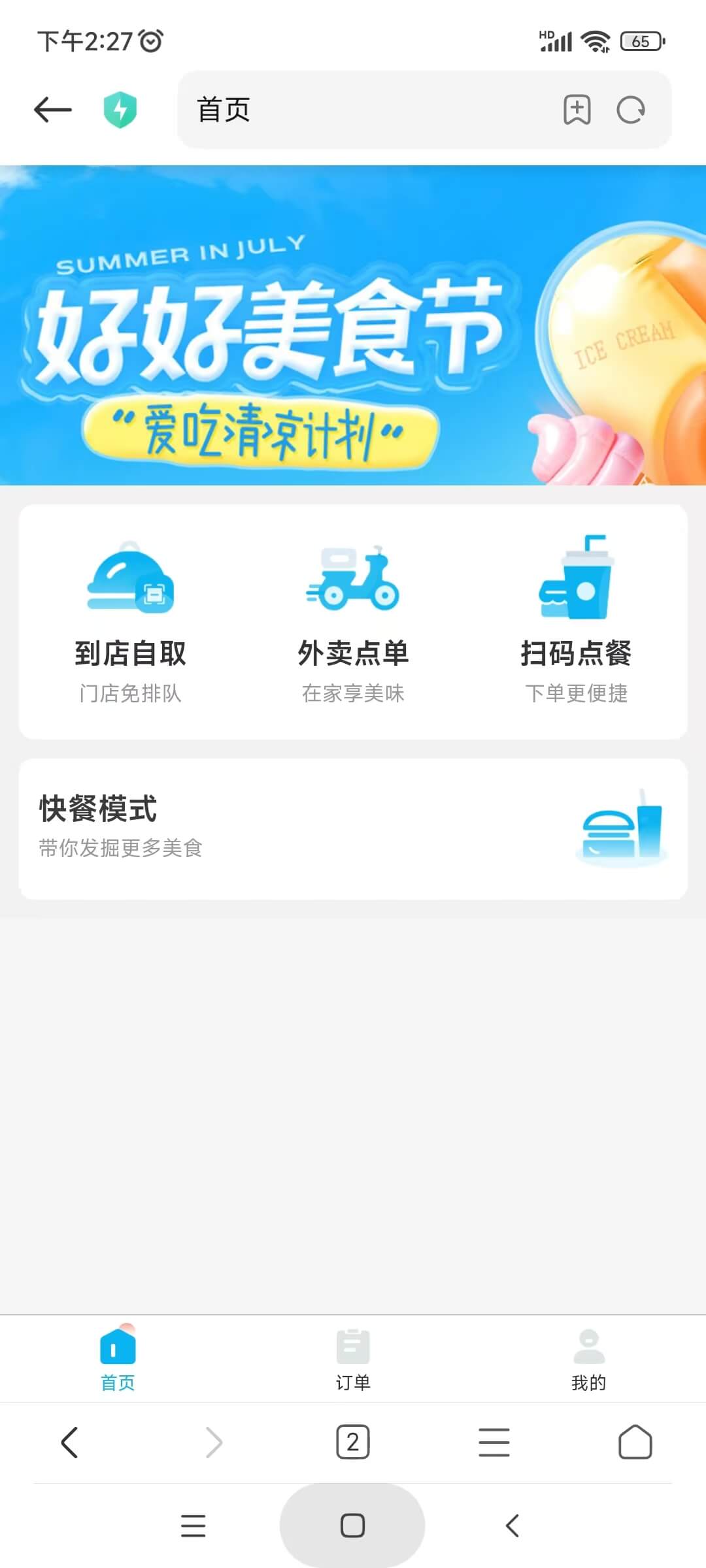706x1568 pixels.
Task: Tap the green shield security icon
Action: (x=121, y=109)
